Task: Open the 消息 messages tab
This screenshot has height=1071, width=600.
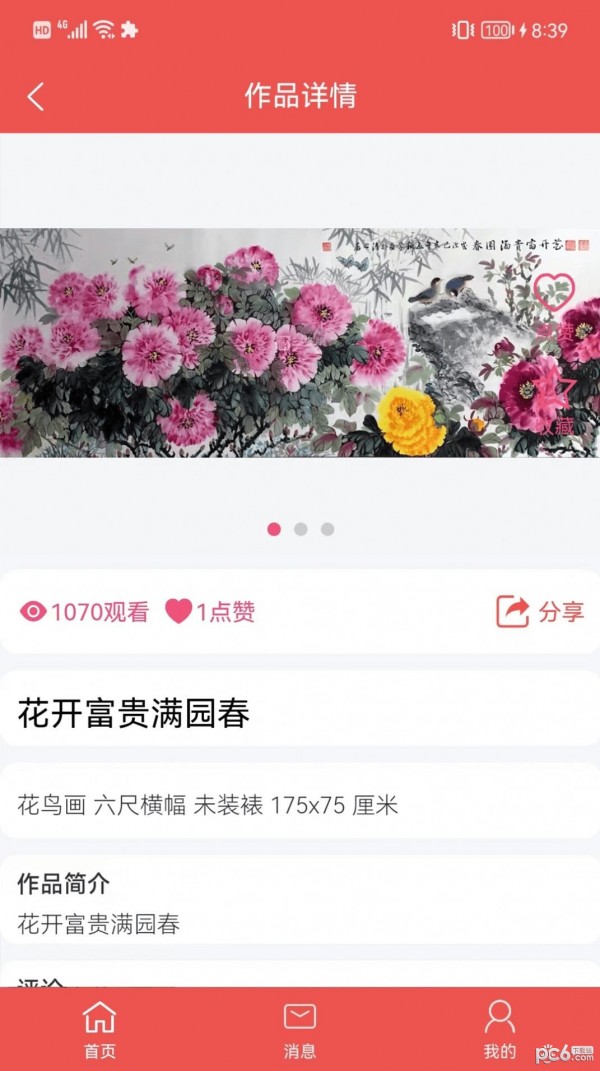Action: tap(300, 1029)
